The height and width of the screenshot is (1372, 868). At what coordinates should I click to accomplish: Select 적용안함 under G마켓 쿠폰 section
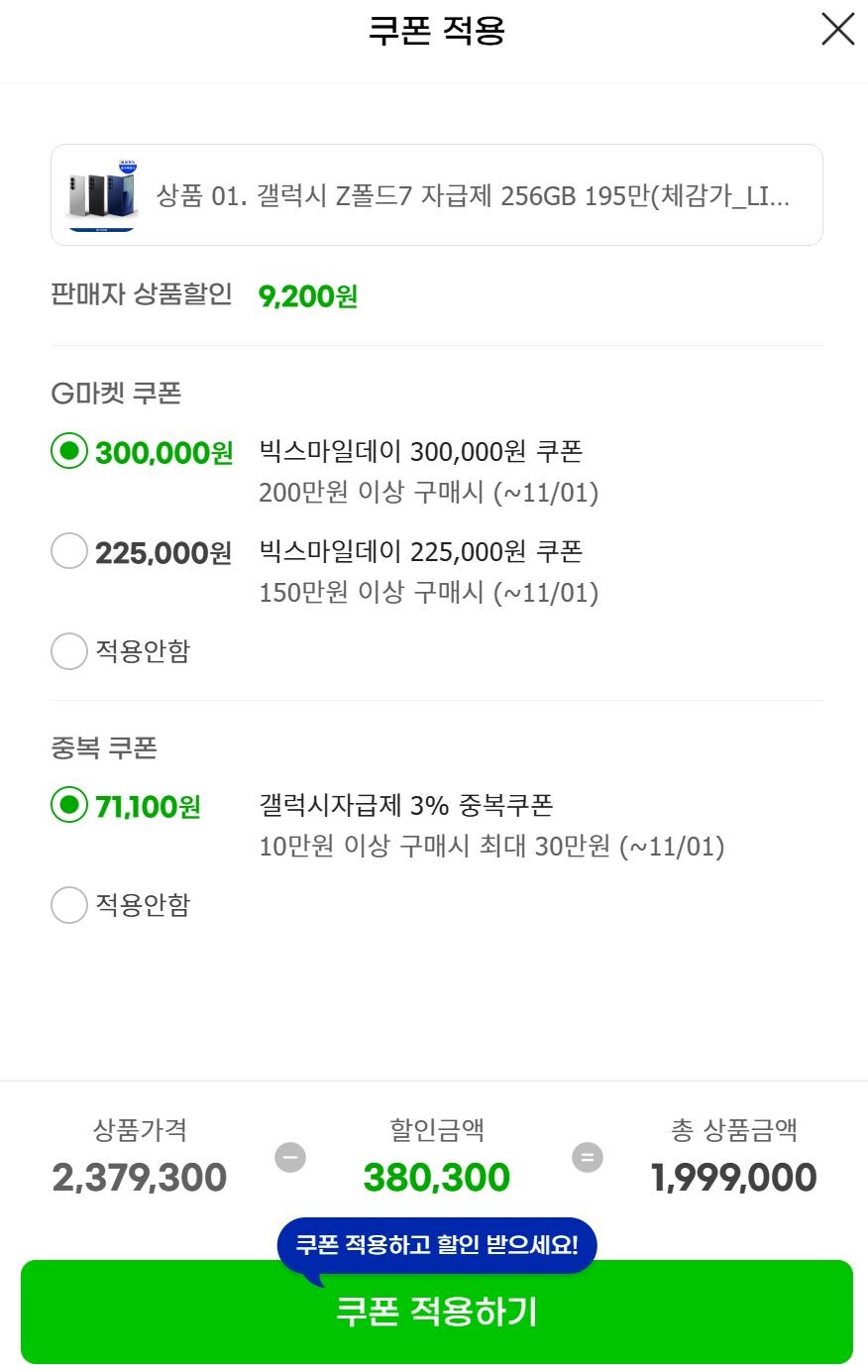pos(69,651)
